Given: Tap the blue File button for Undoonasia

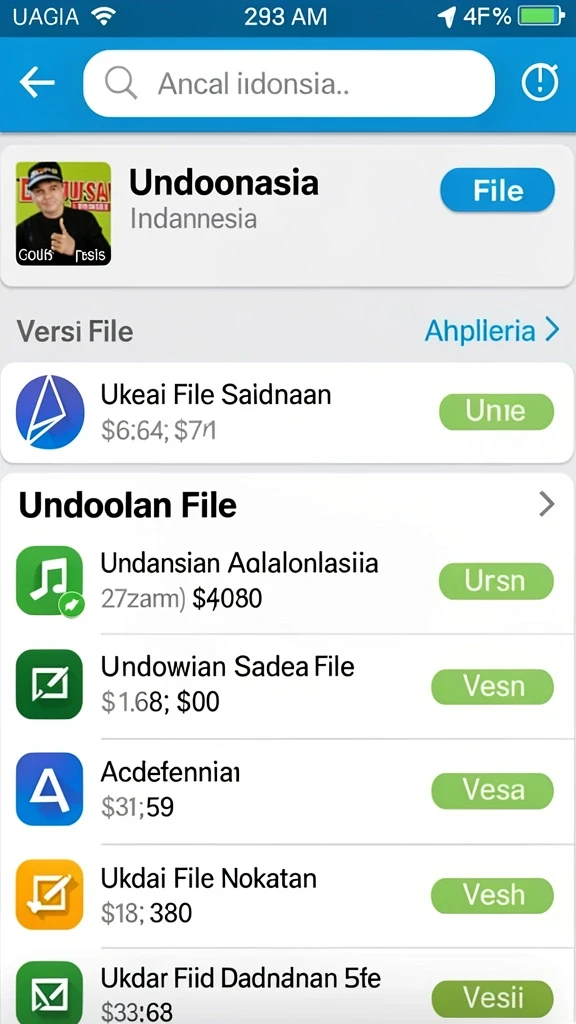Looking at the screenshot, I should point(498,190).
